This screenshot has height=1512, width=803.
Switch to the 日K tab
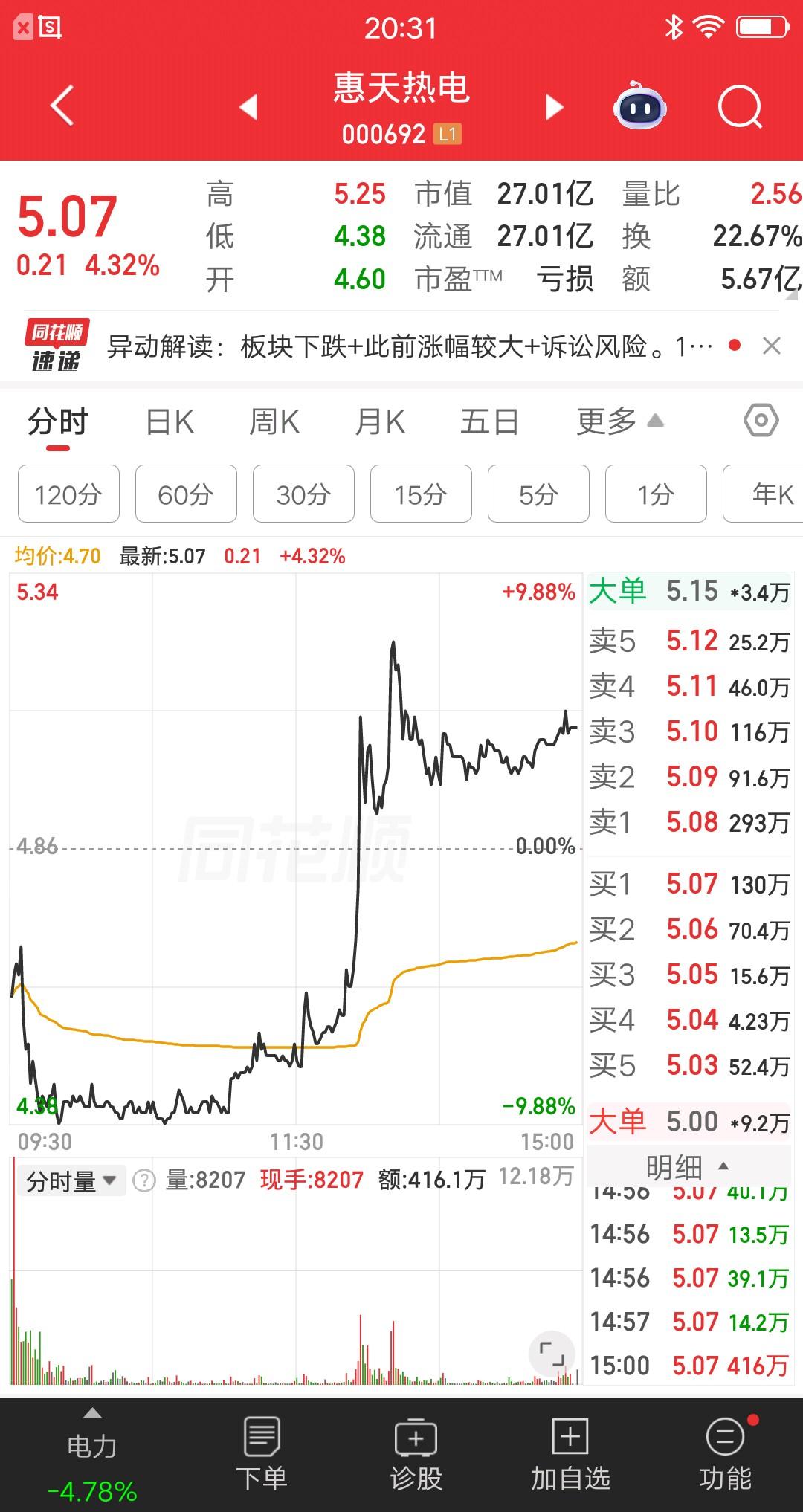(170, 421)
